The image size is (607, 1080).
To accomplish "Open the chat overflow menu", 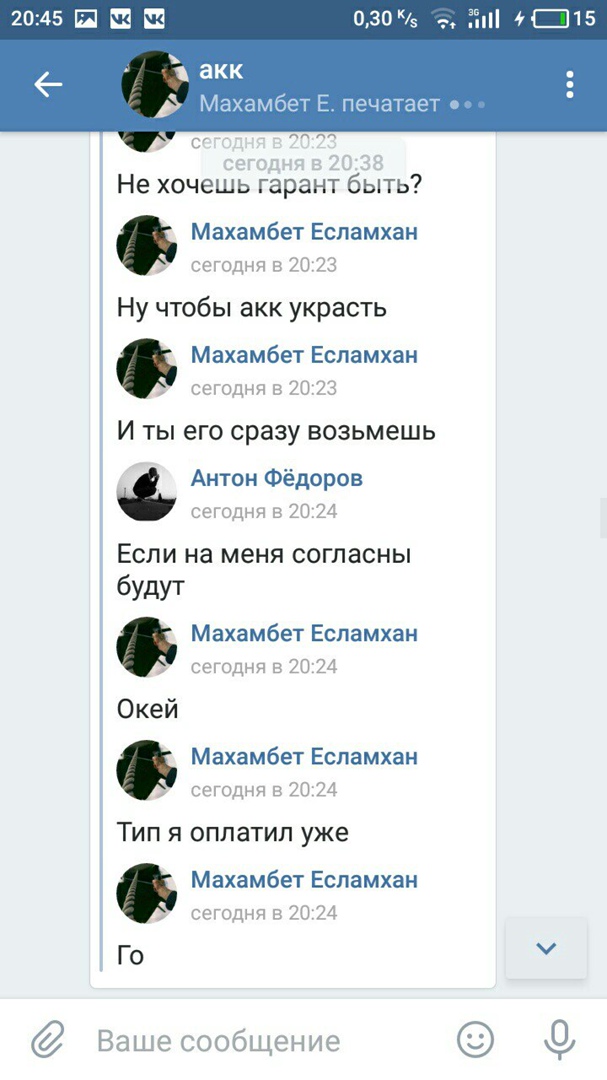I will [x=569, y=85].
